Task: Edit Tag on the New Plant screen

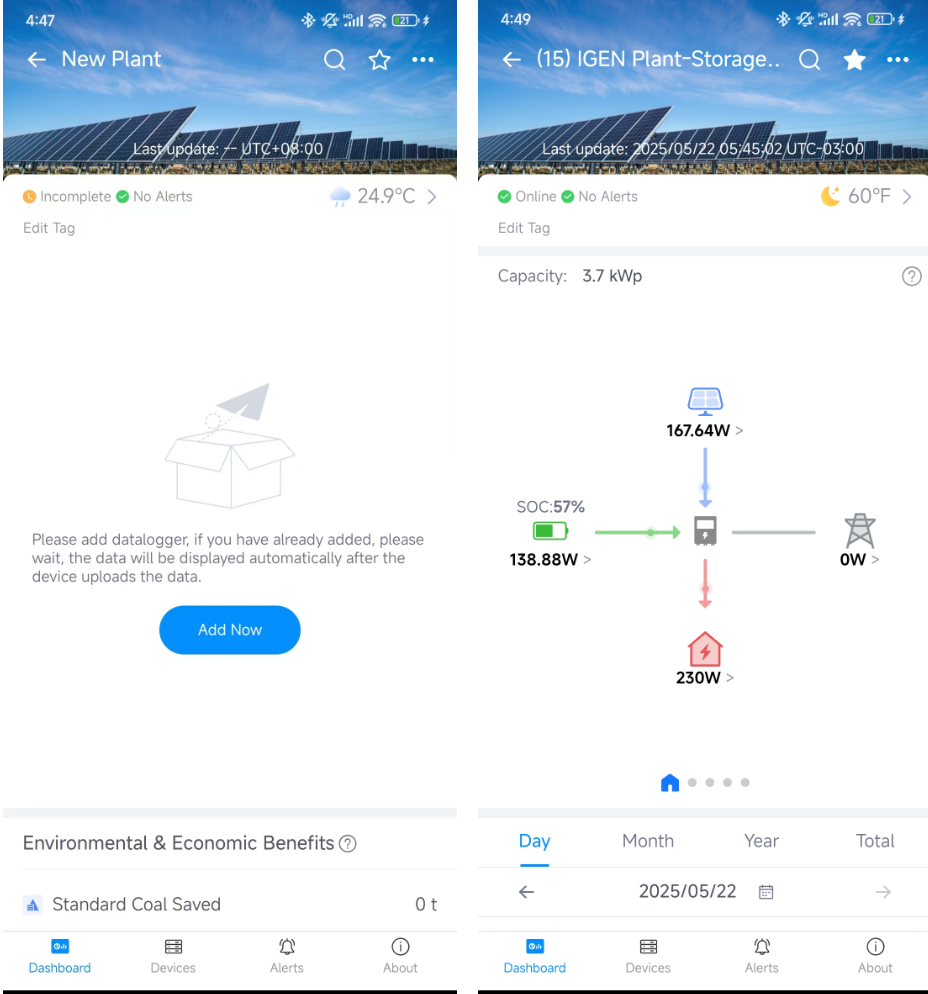Action: point(49,228)
